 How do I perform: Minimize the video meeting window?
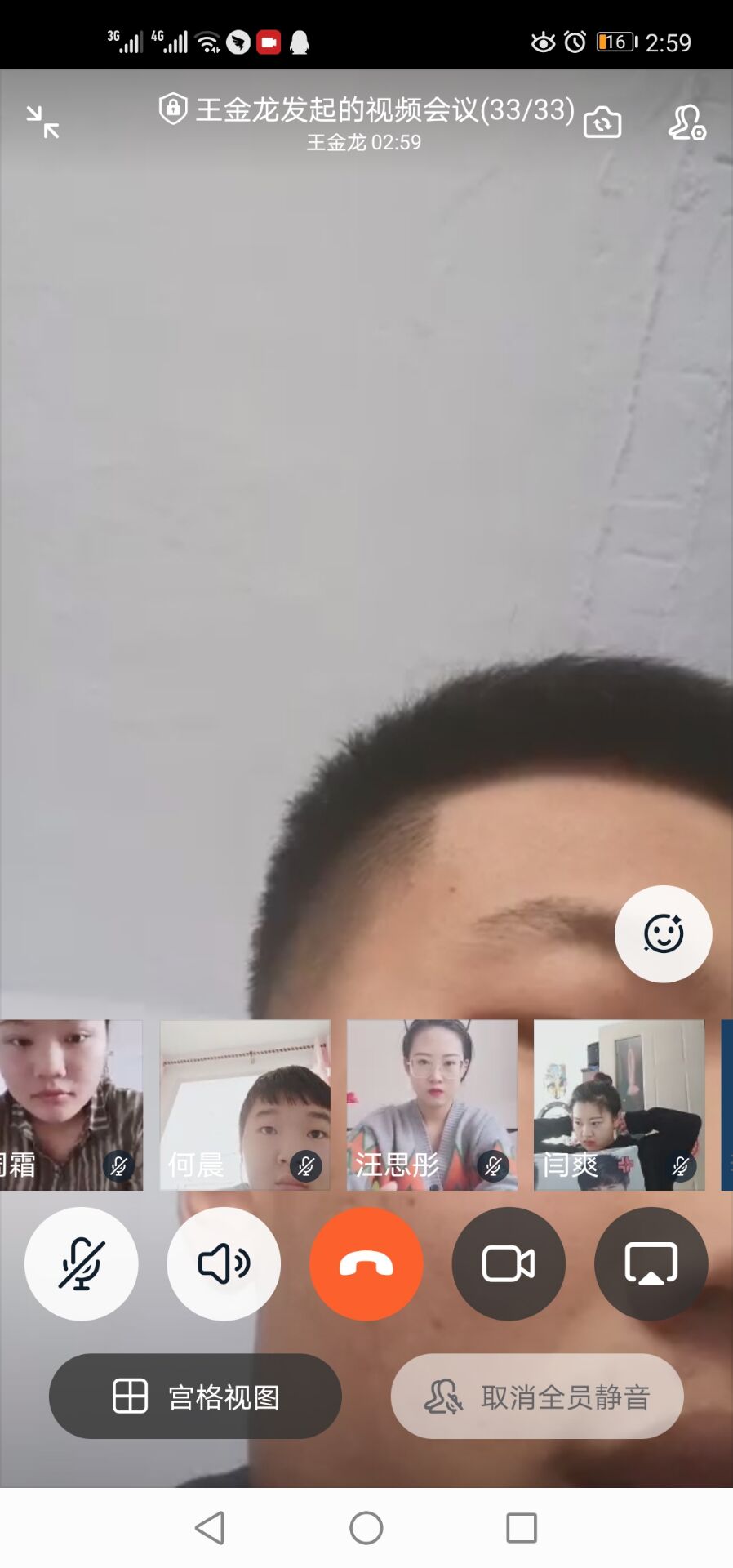(42, 122)
